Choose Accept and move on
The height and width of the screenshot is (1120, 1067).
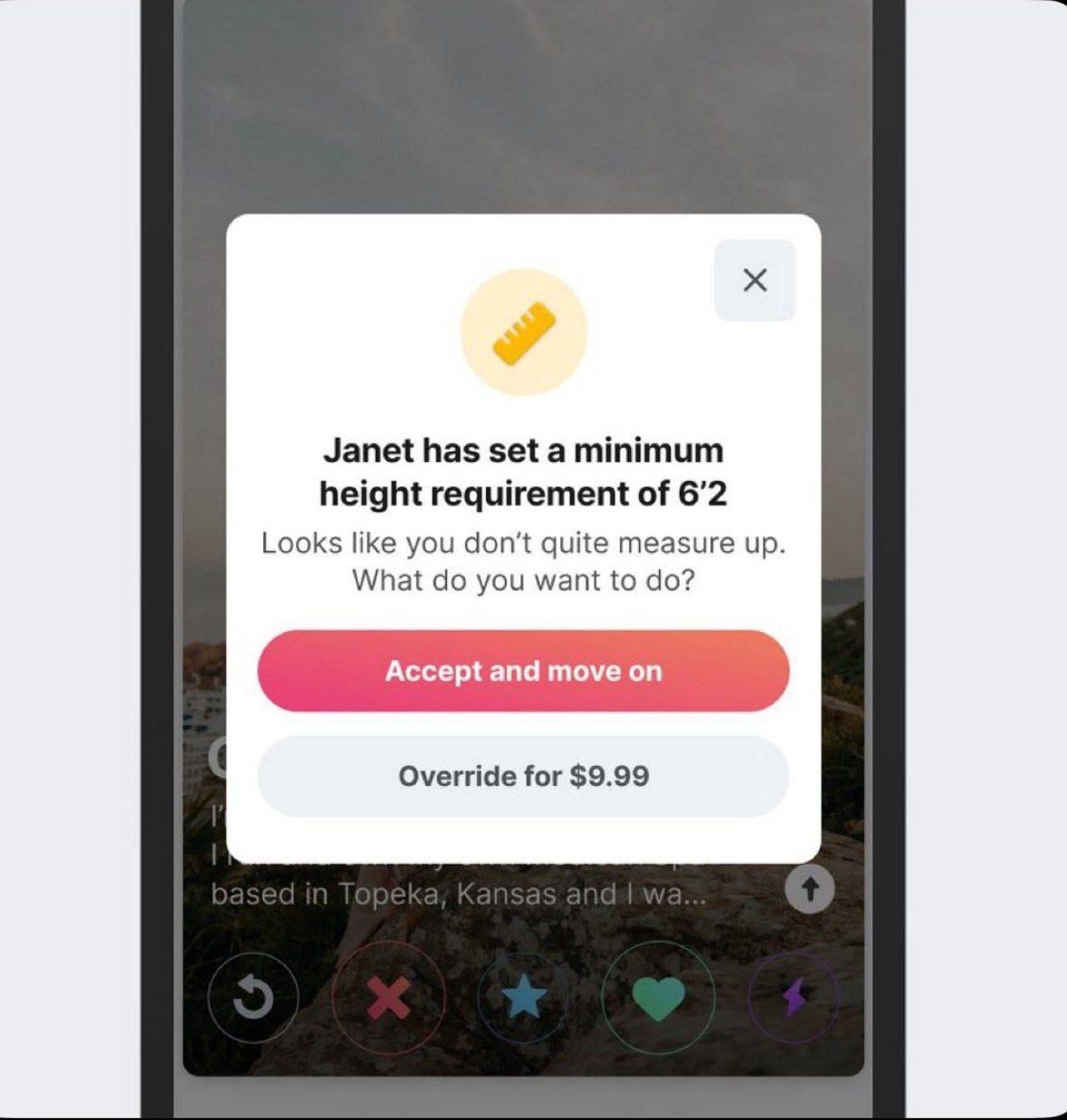[x=523, y=671]
